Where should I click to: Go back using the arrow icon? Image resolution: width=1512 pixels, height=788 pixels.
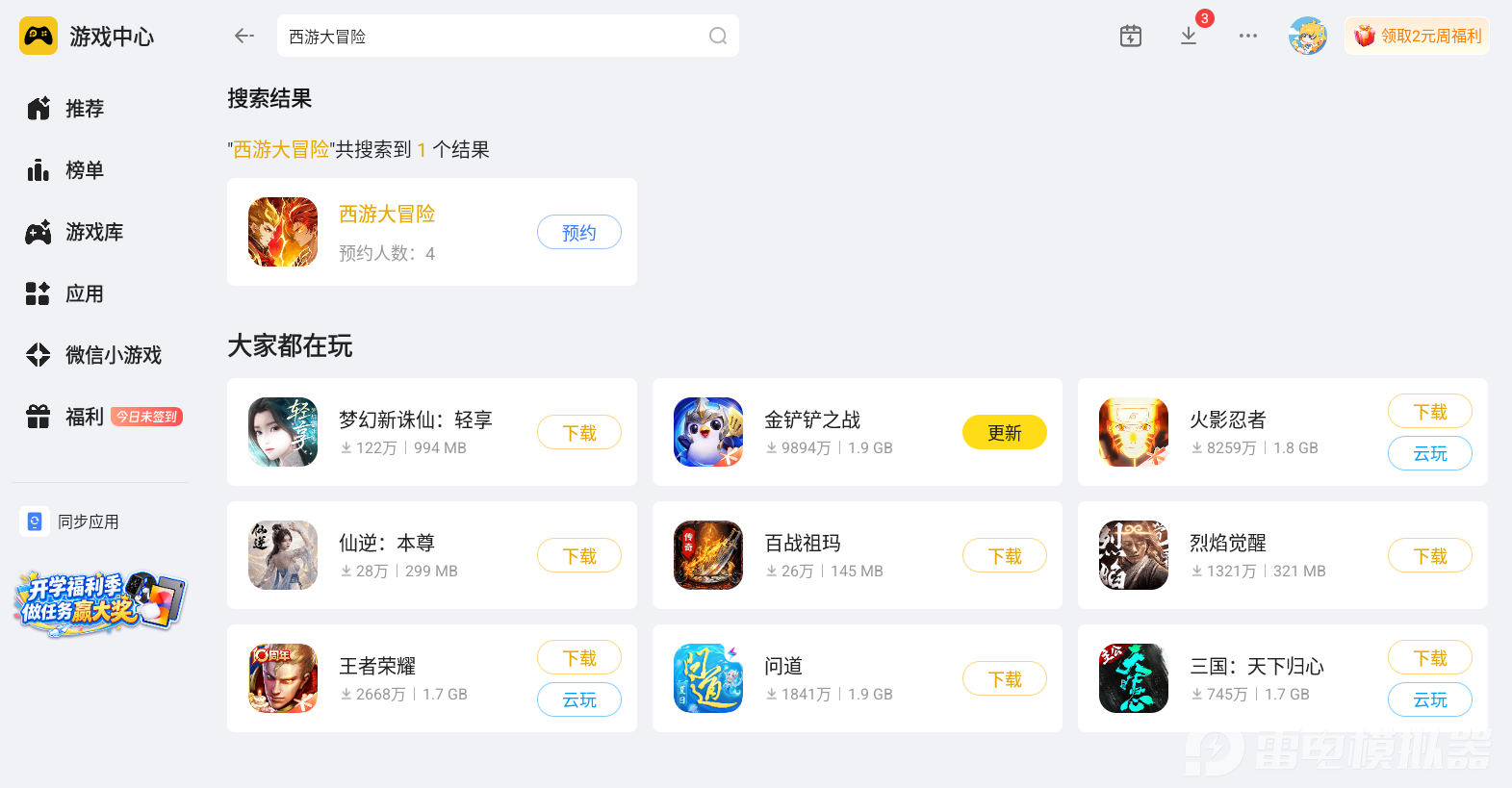click(244, 36)
